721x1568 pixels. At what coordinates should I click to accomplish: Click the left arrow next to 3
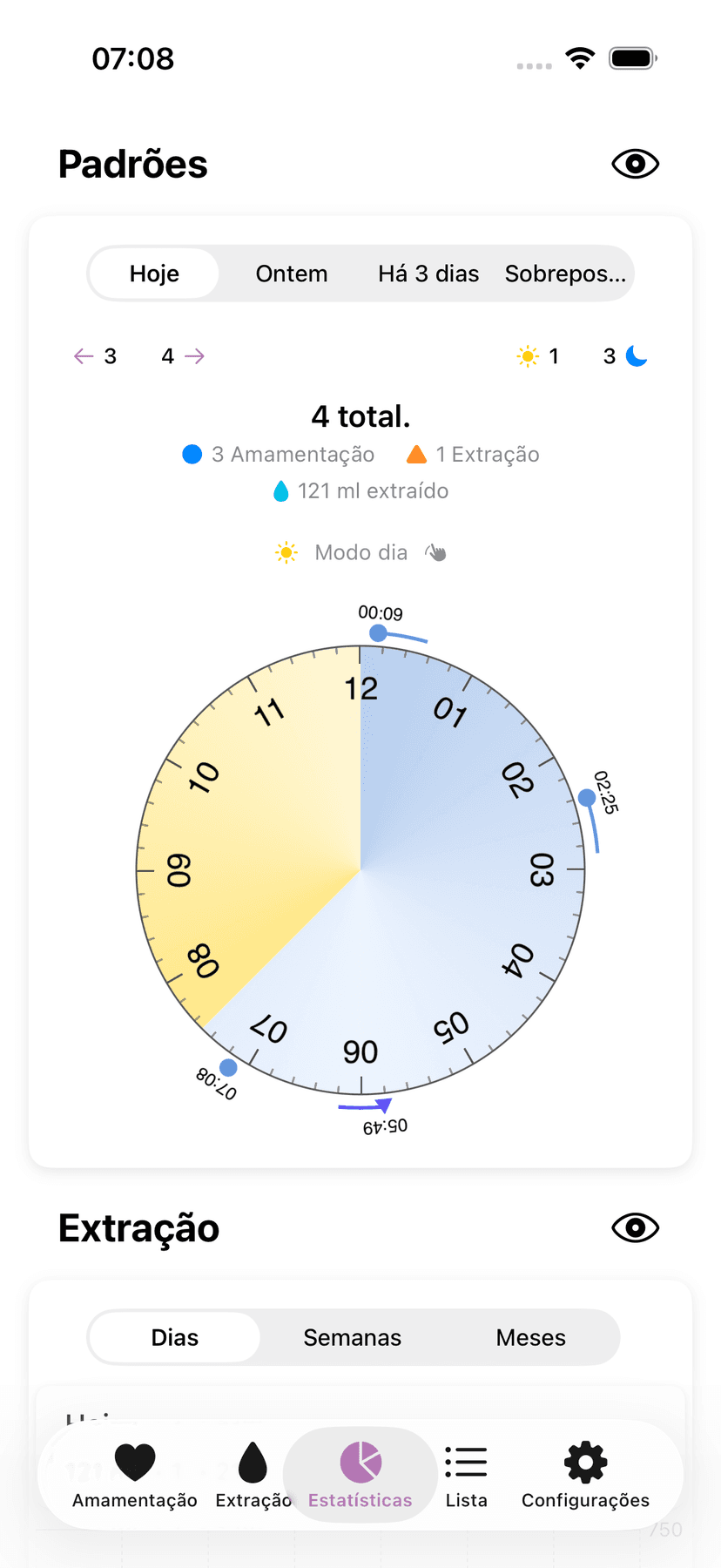pyautogui.click(x=83, y=355)
